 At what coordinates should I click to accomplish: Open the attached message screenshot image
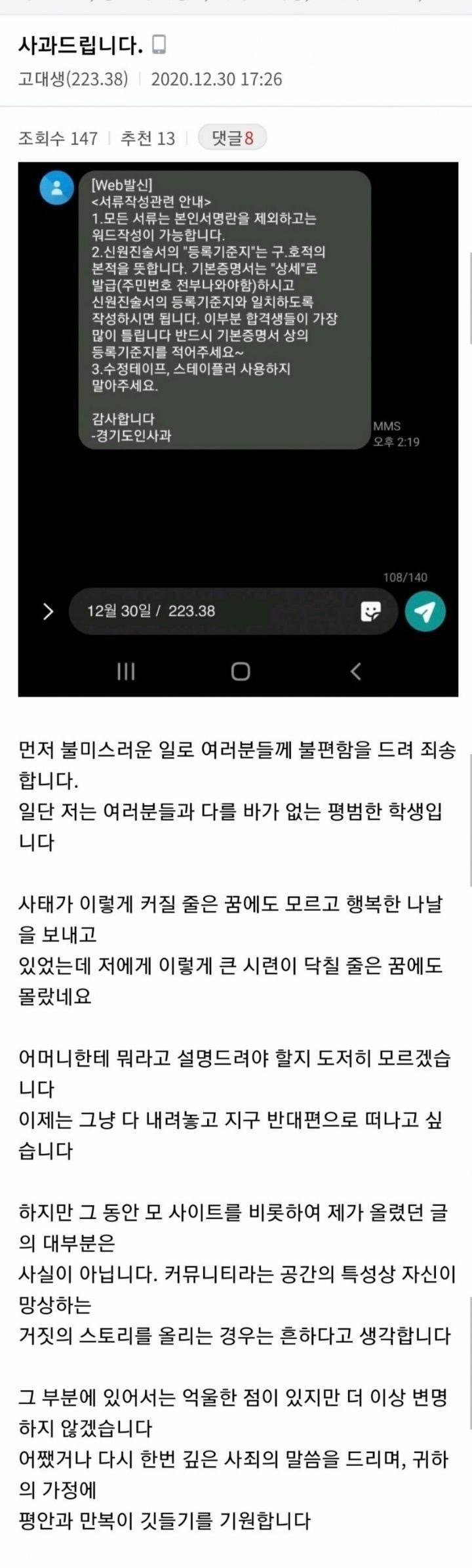tap(237, 429)
